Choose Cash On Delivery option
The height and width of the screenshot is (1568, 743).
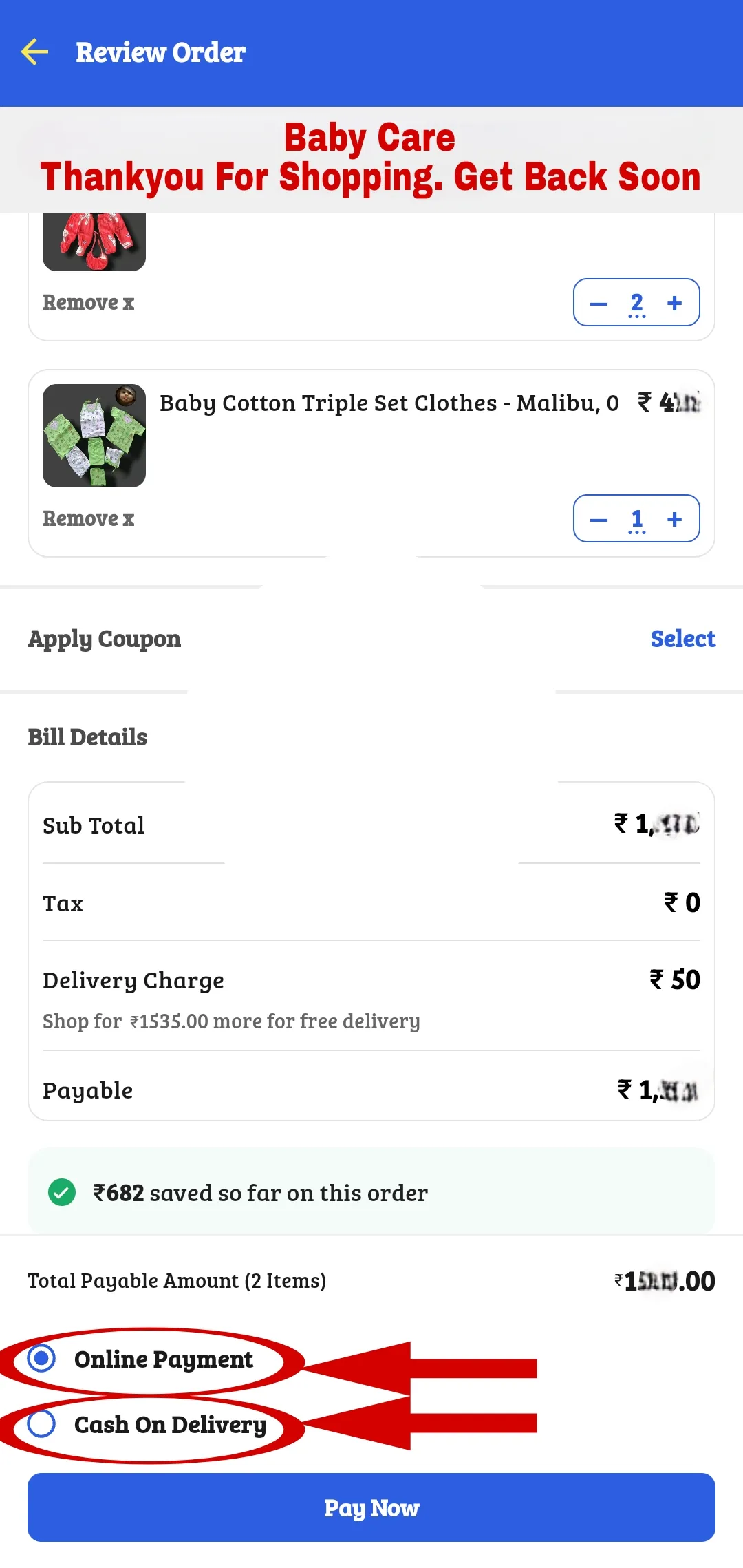[147, 1424]
